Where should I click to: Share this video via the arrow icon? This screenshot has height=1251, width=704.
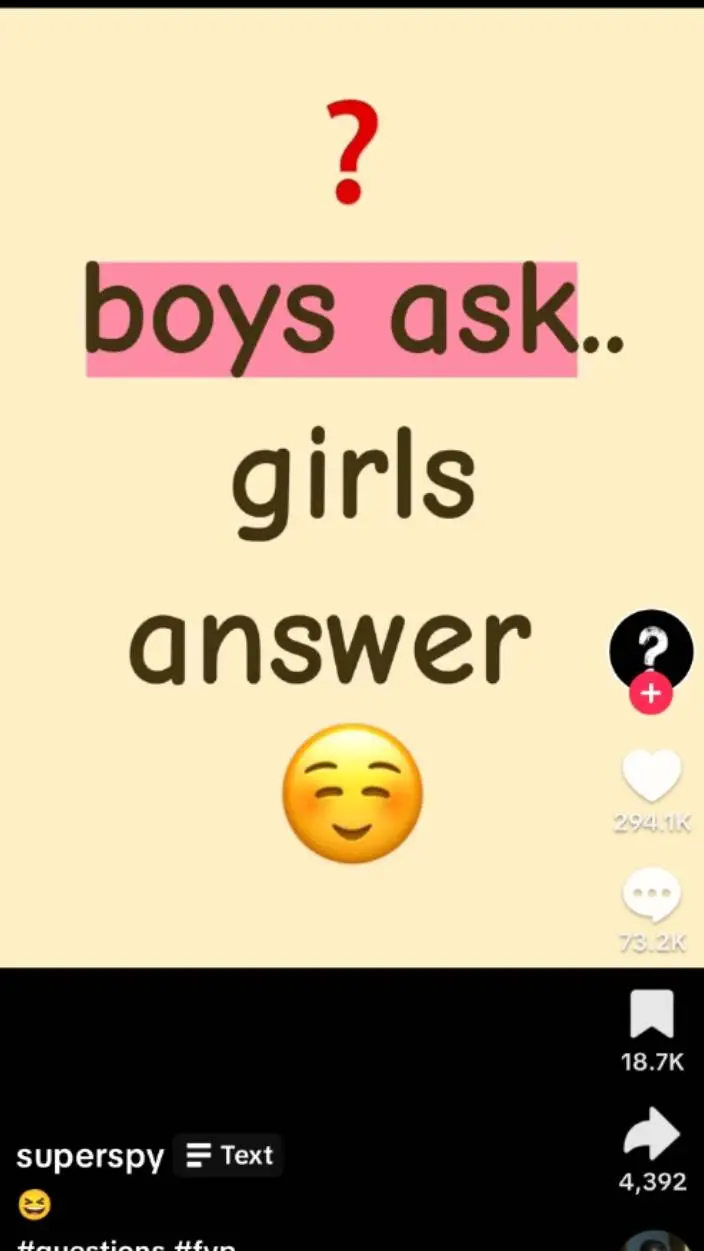point(652,1136)
